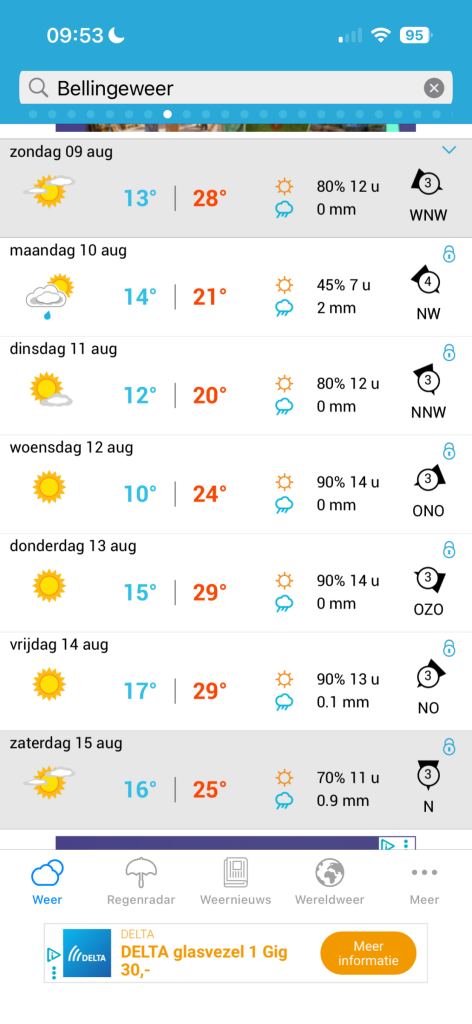Viewport: 472px width, 1024px height.
Task: Tap the lock icon on dinsdag 11 aug
Action: tap(449, 352)
